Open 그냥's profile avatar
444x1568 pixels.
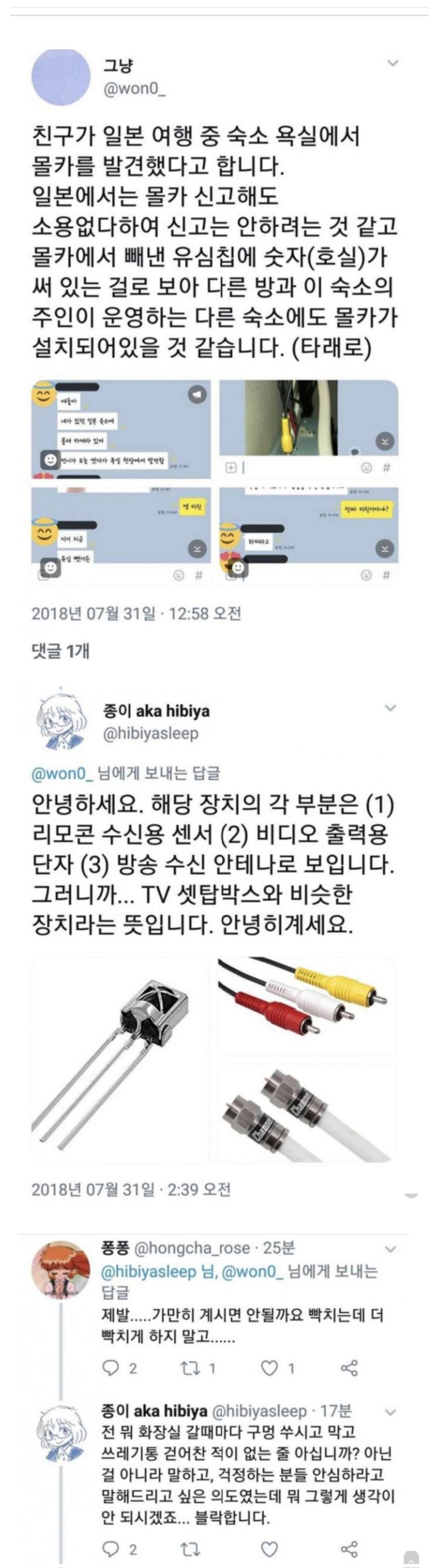pos(61,78)
